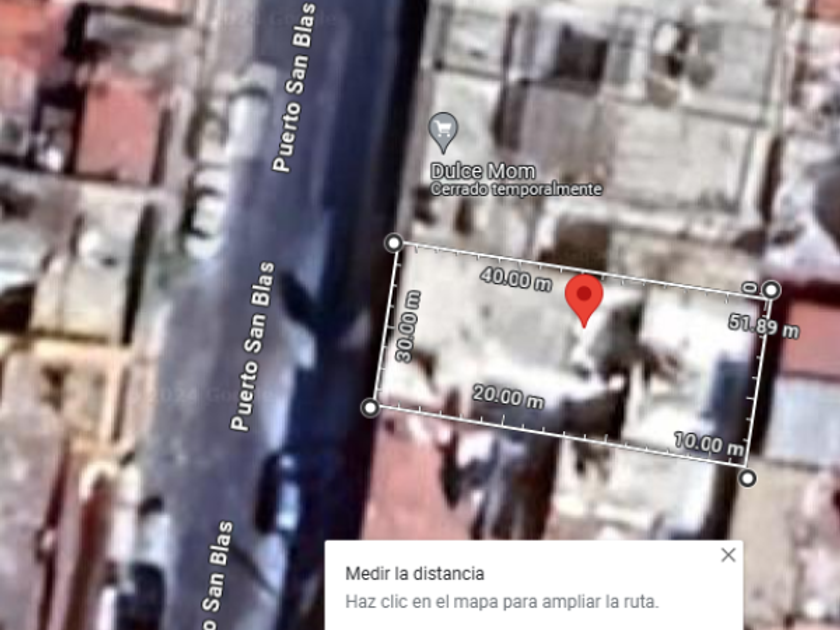Open the Dulce Mom place marker
The width and height of the screenshot is (840, 630).
pos(443,130)
